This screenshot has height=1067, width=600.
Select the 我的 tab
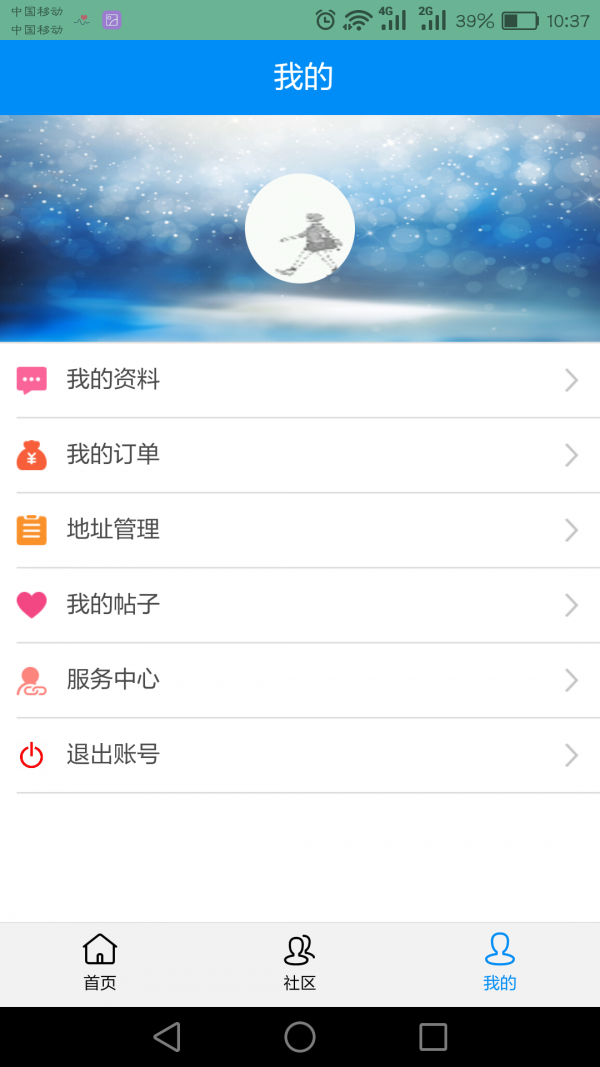tap(499, 962)
